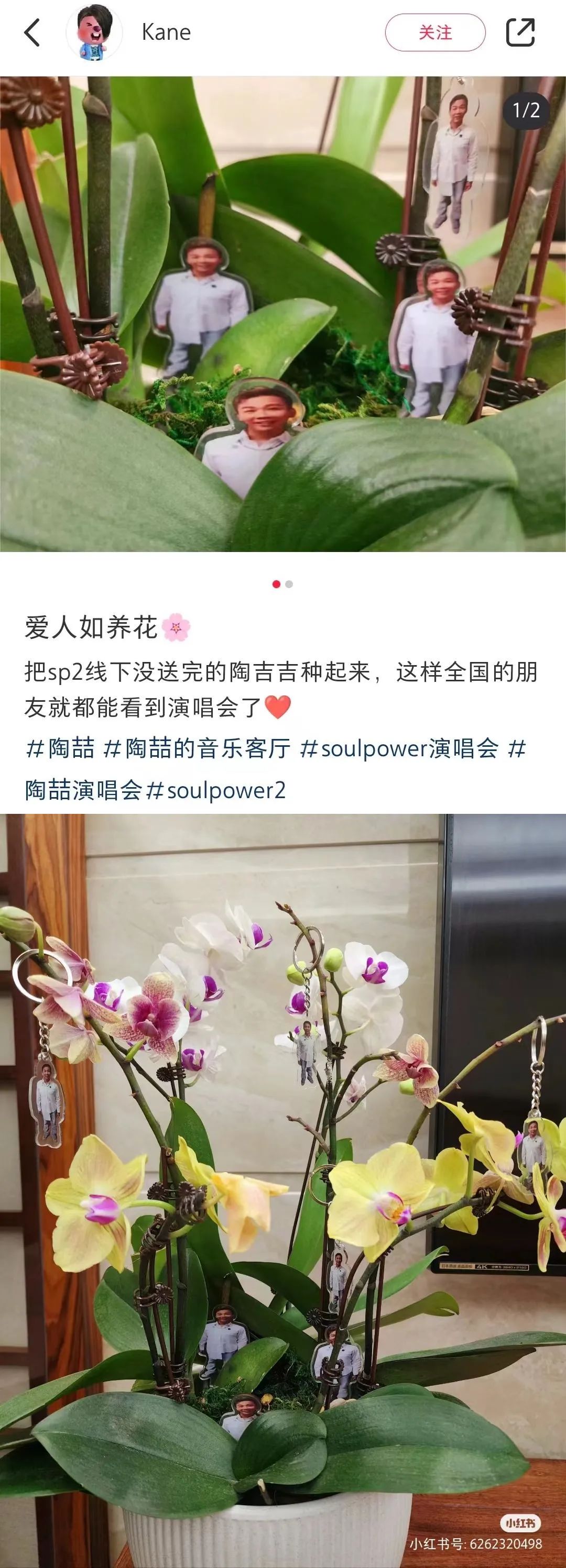Open the #soulpower2 hashtag
Screen dimensions: 566x1568
coord(217,790)
